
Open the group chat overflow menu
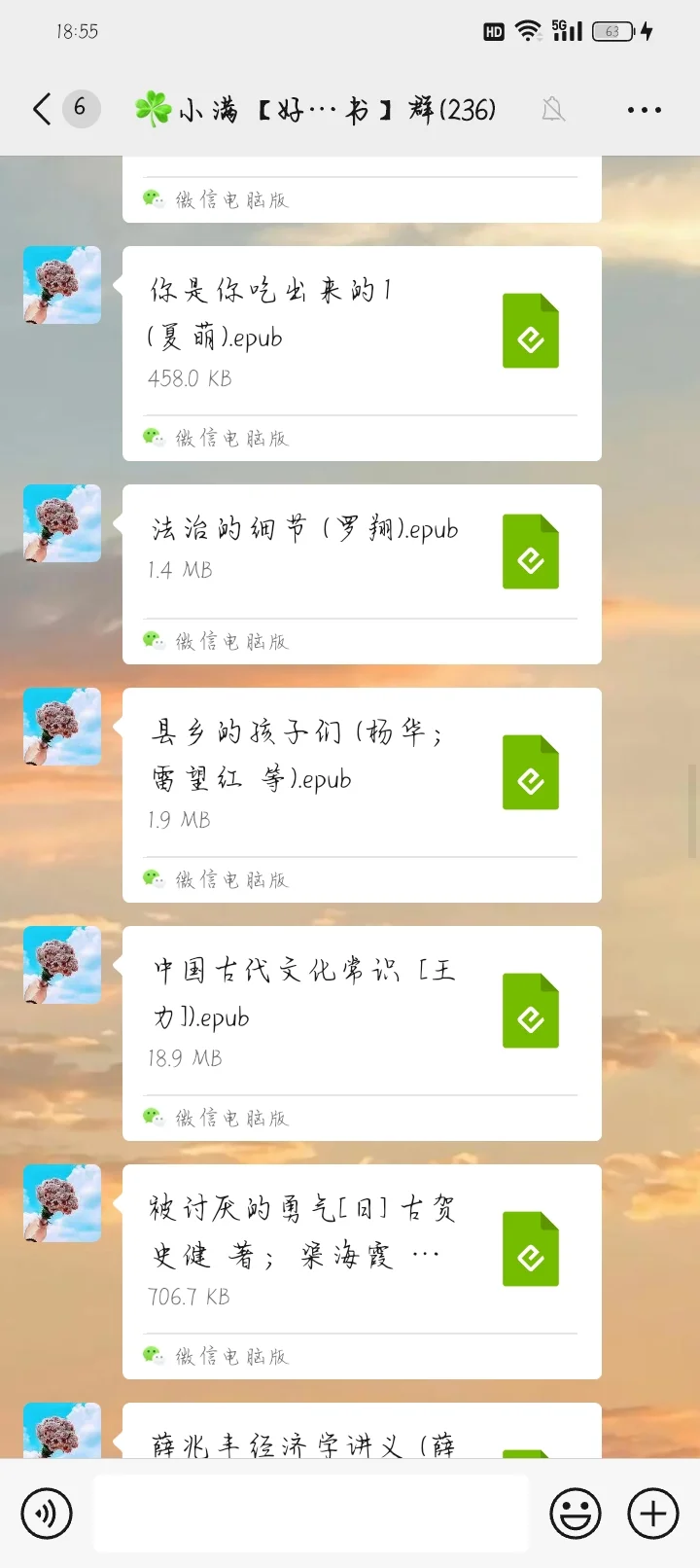coord(644,110)
